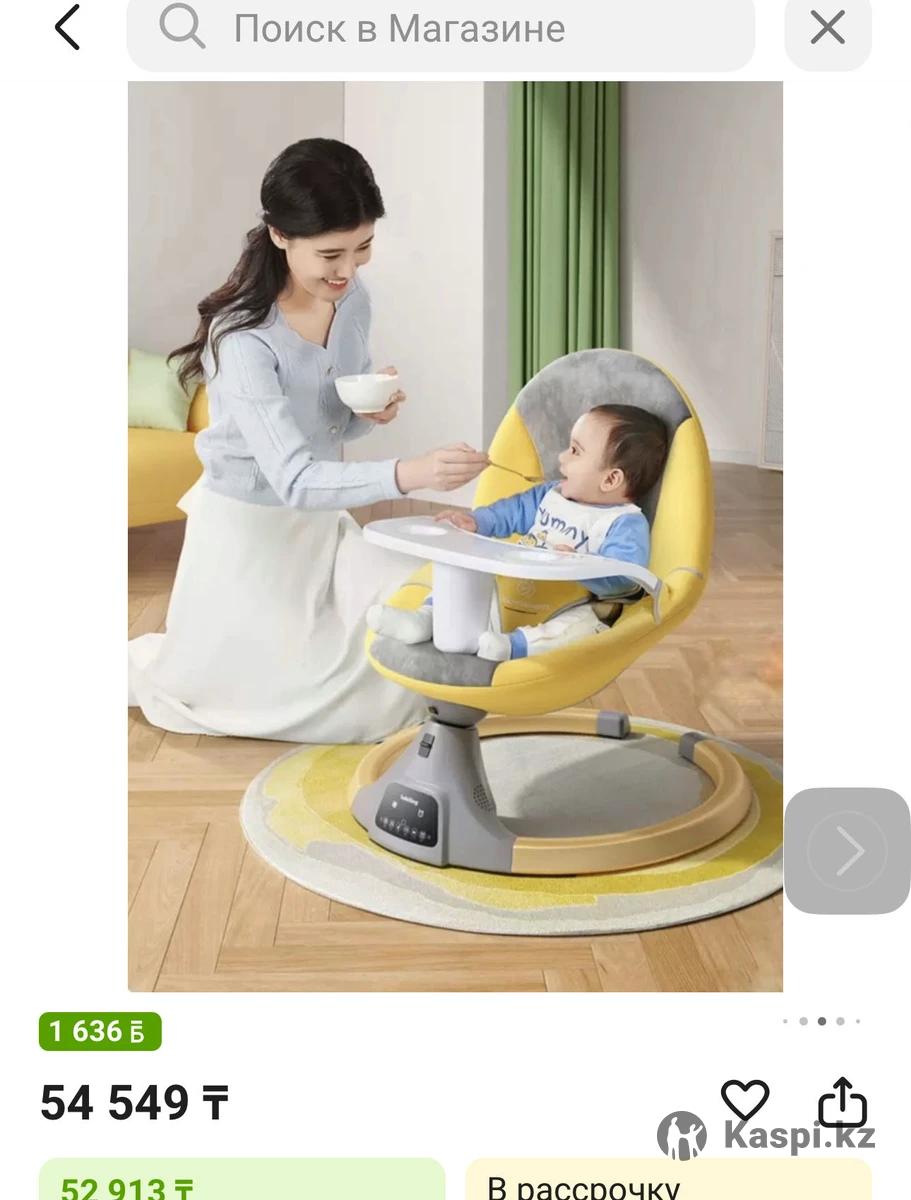Choose the 'В рассрочку' installment option

(668, 1182)
